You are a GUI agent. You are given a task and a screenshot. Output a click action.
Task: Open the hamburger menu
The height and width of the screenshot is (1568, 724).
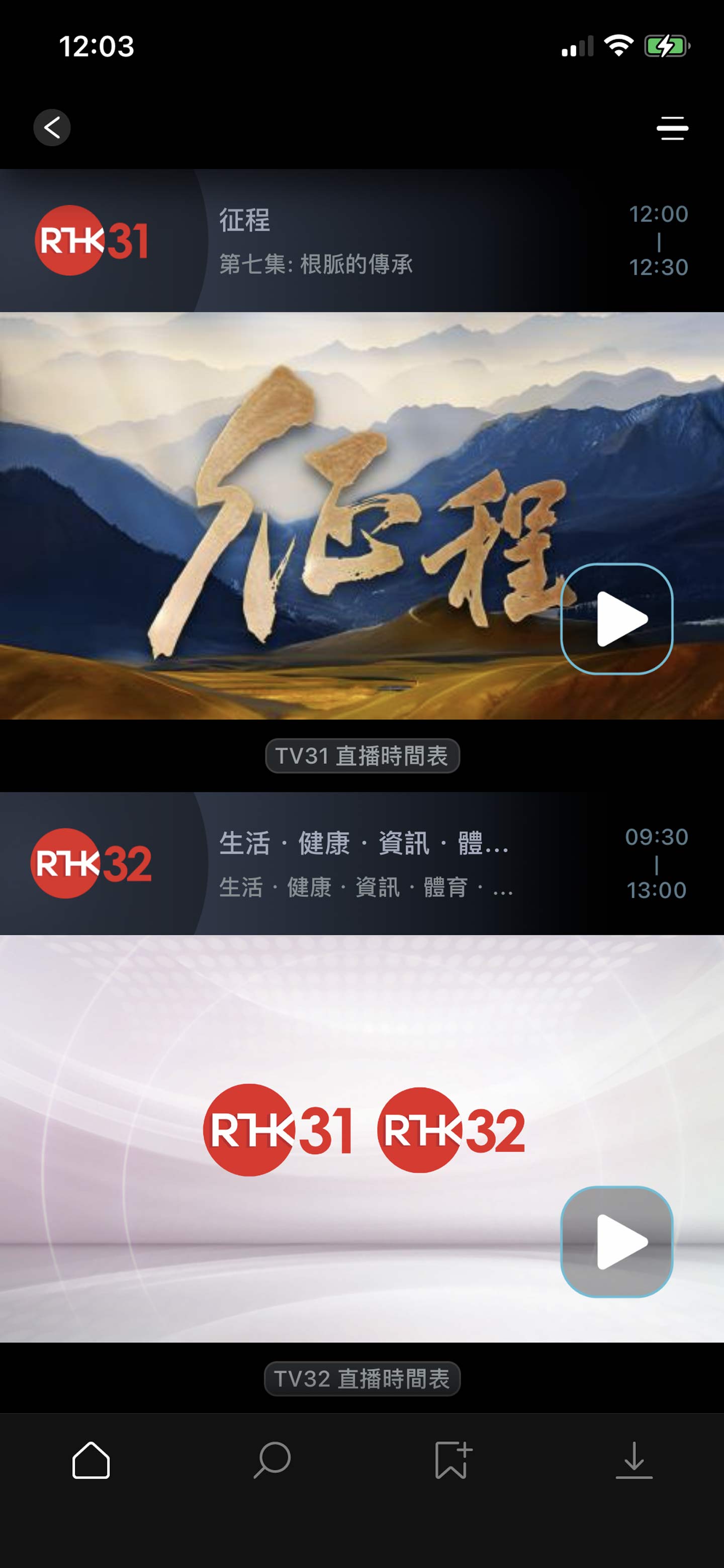click(672, 129)
